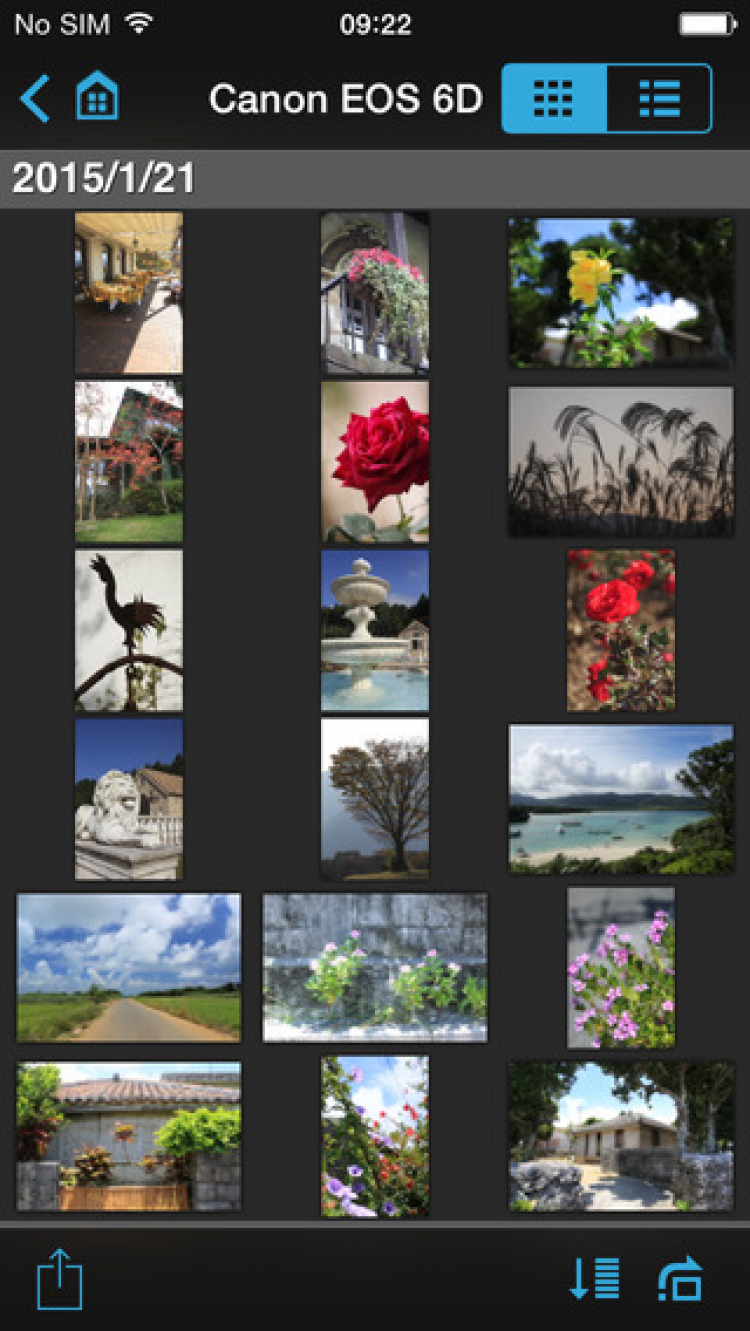Open the rooster weathervane photo

pos(129,630)
